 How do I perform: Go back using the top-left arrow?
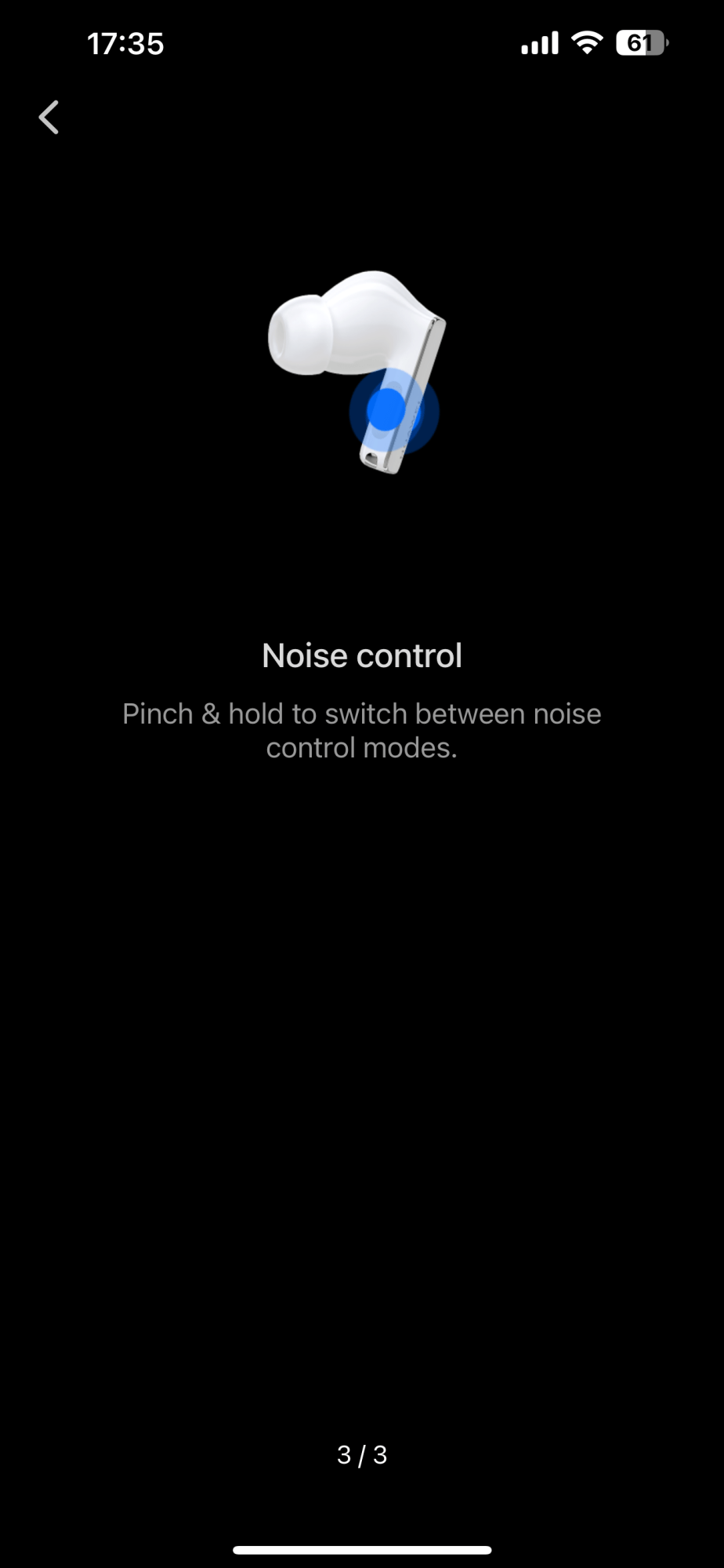coord(49,118)
